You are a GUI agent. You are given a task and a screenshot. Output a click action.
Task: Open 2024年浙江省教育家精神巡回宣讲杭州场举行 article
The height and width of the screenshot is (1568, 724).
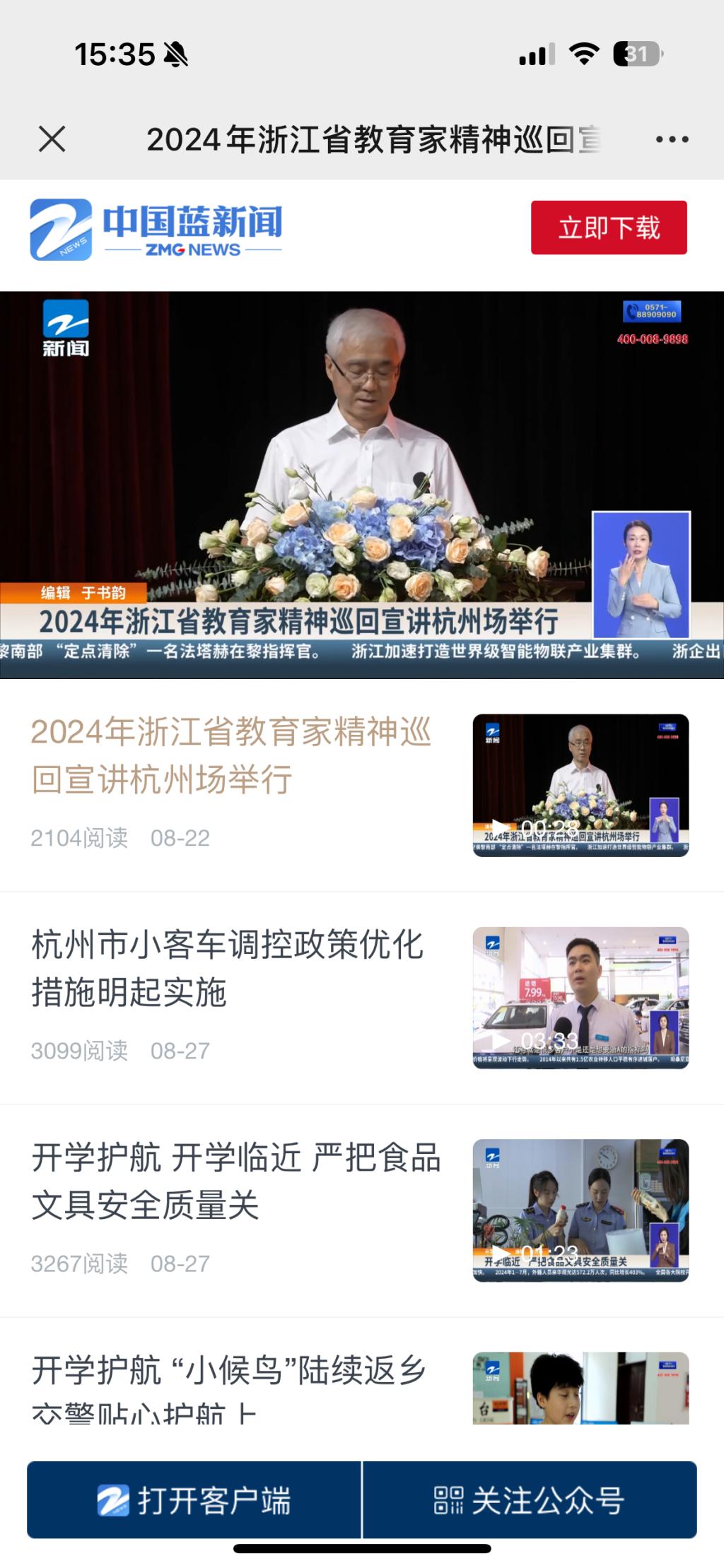231,756
